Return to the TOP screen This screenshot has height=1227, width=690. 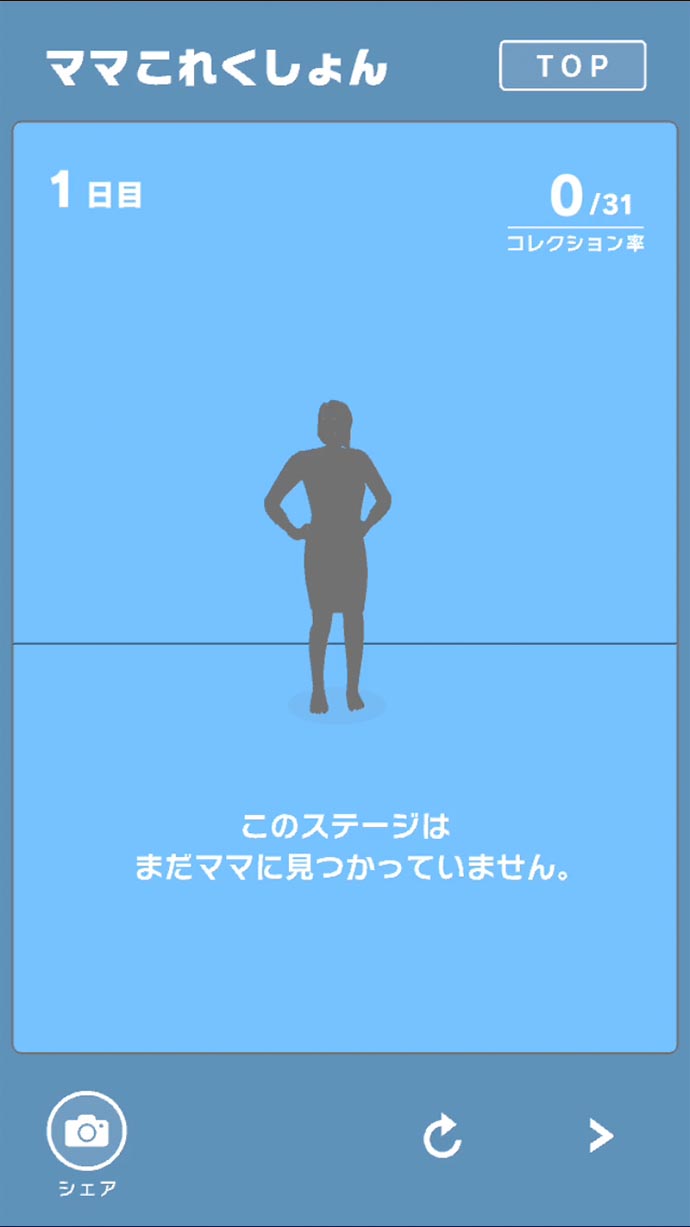pos(572,66)
